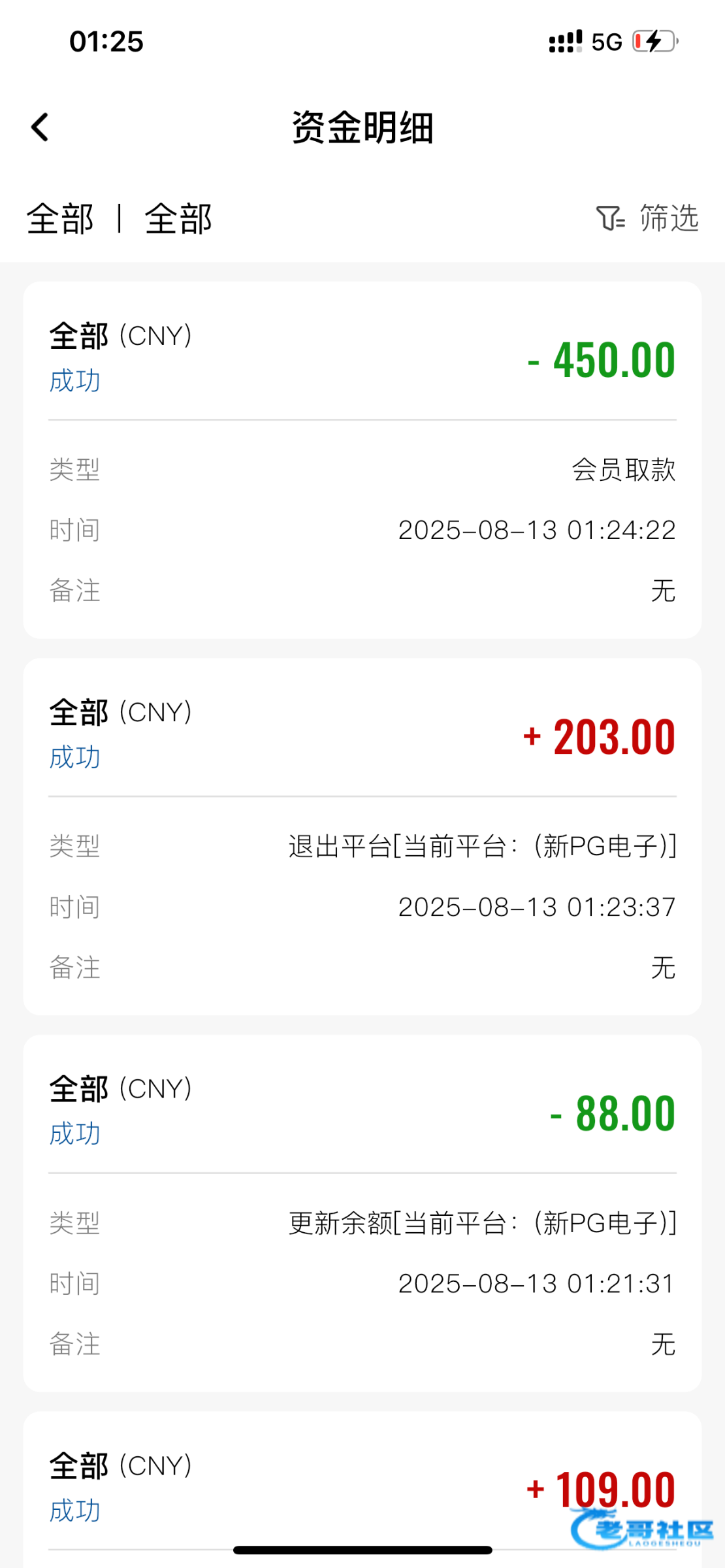The image size is (725, 1568).
Task: Open the 筛选 filter options
Action: pos(647,218)
